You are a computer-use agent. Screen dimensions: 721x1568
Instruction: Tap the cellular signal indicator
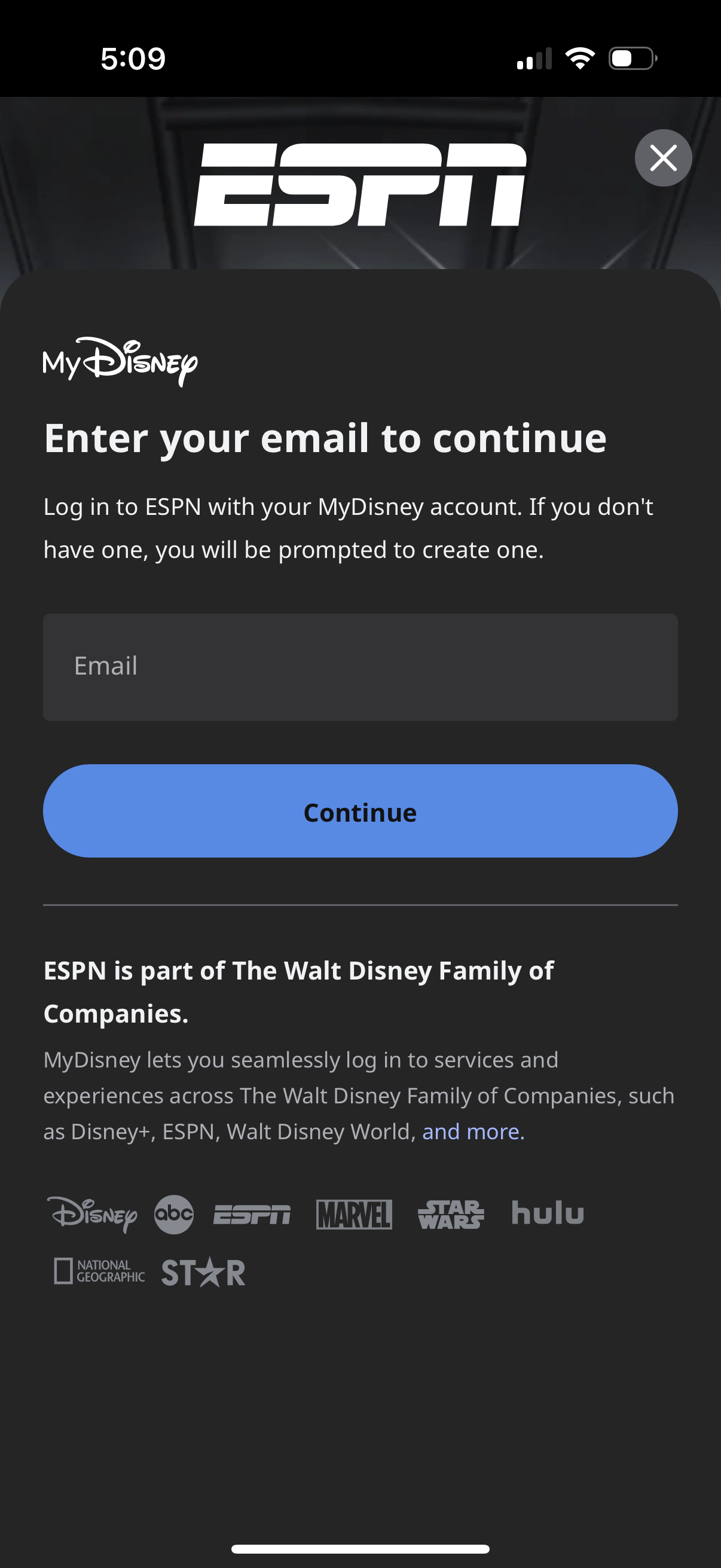[x=534, y=58]
